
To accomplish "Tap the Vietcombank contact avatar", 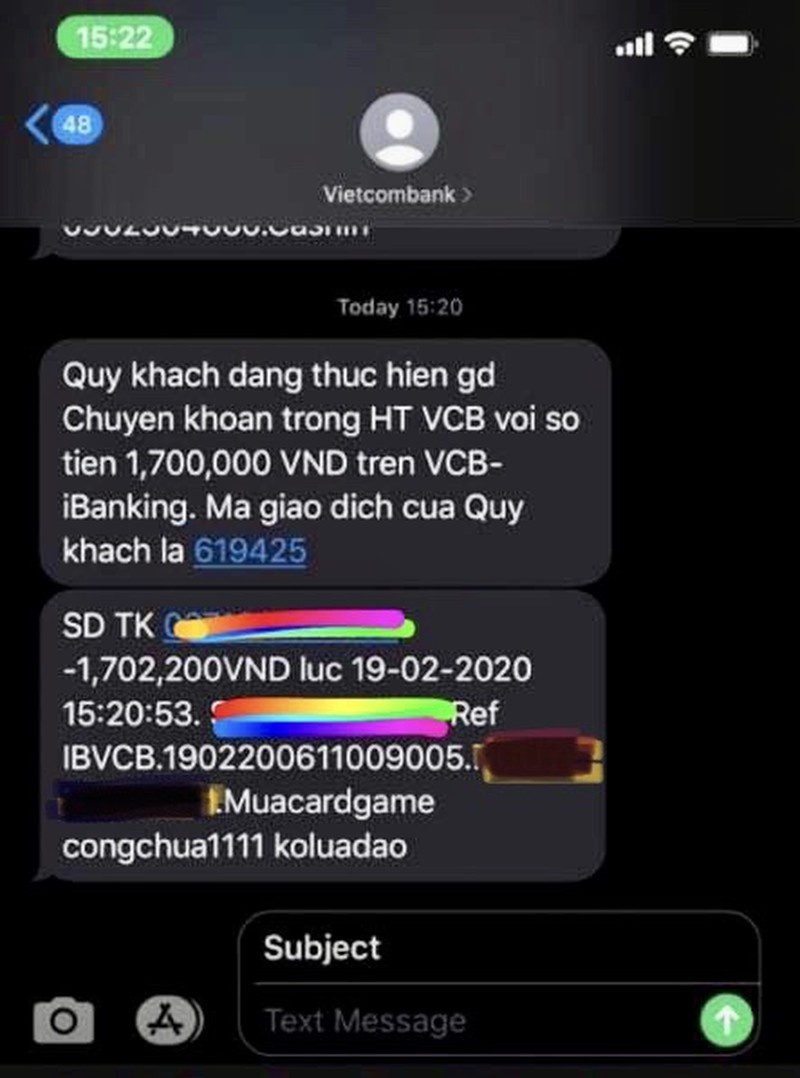I will (x=400, y=131).
